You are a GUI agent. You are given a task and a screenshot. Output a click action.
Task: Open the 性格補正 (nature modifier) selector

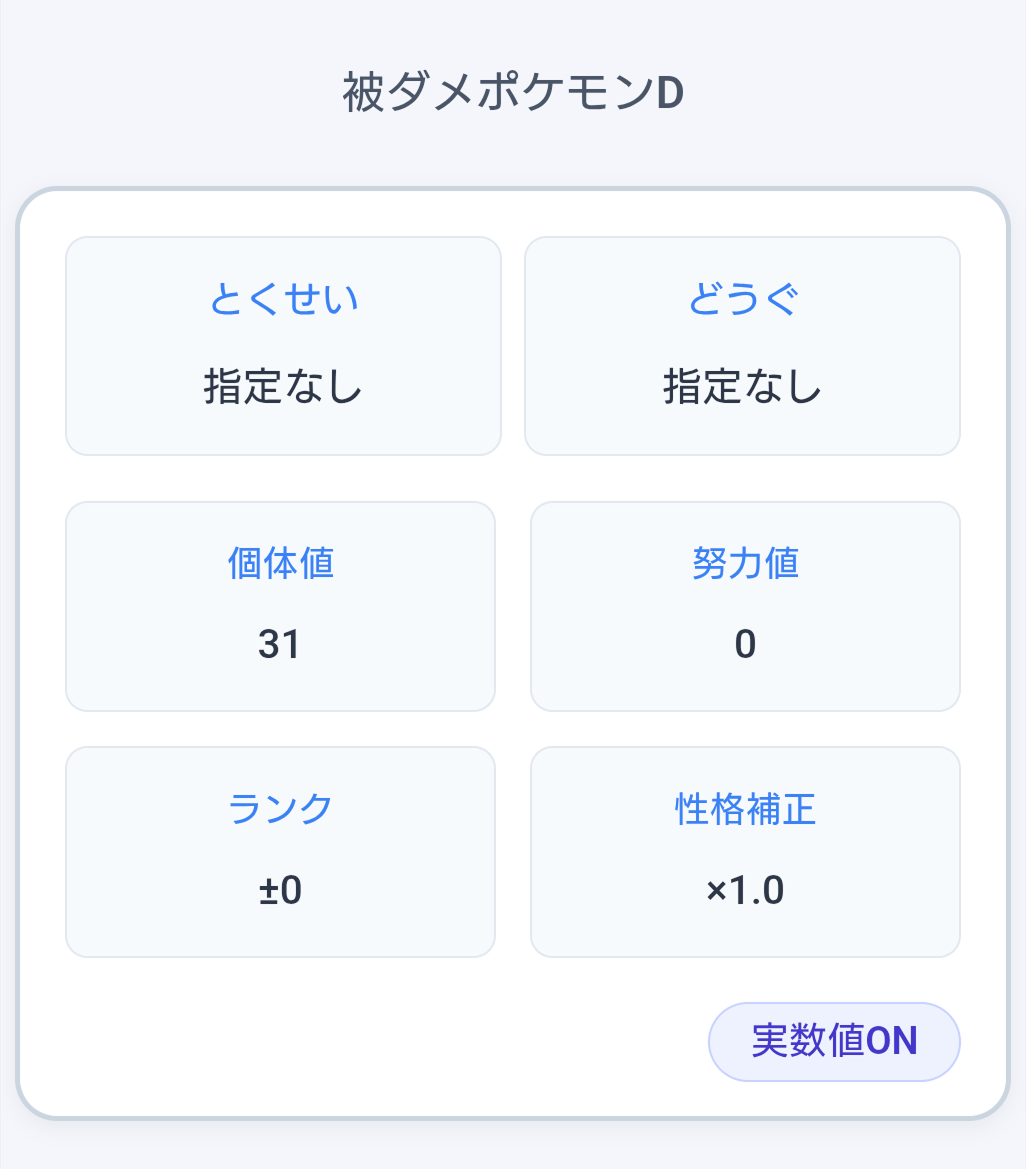tap(745, 851)
